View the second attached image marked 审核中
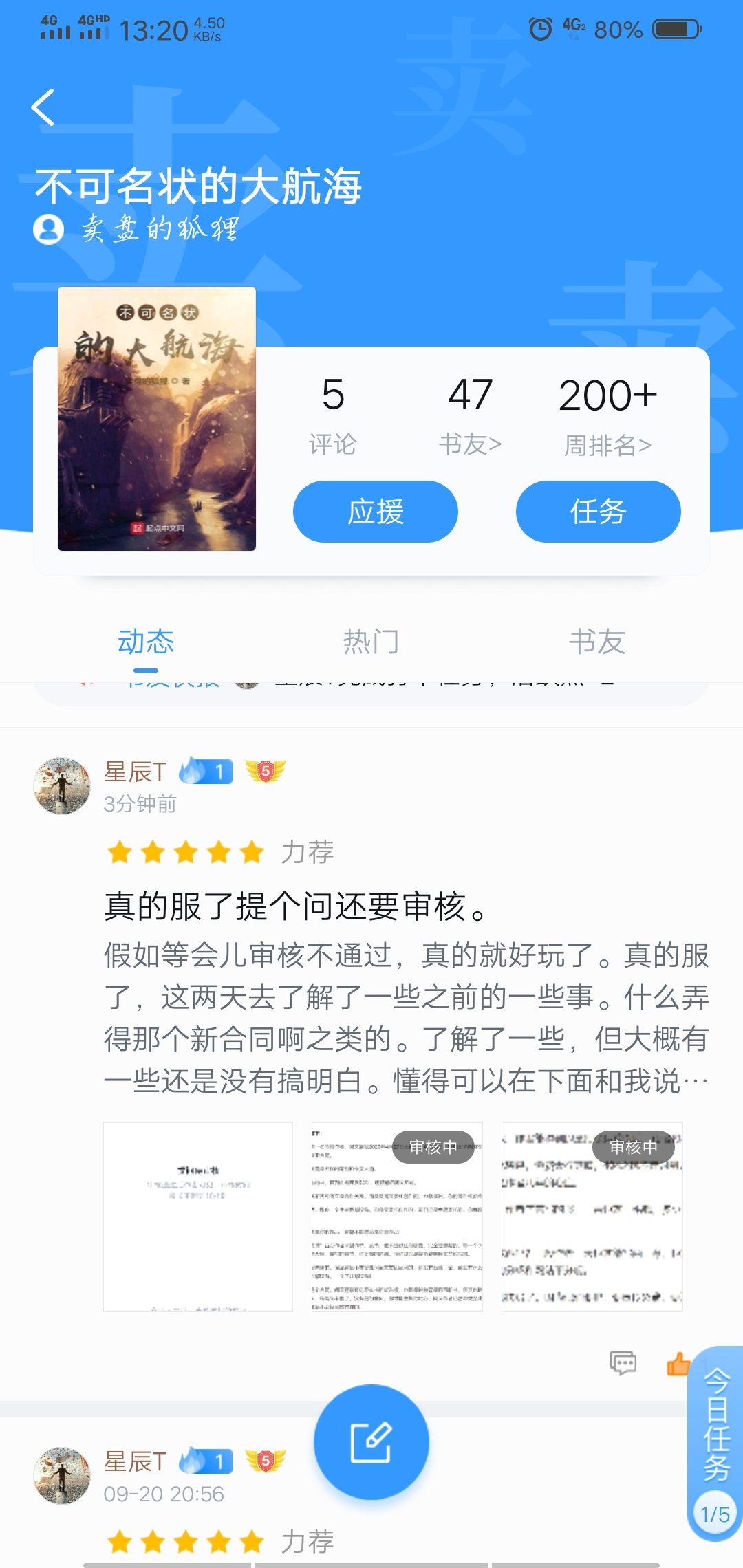 [x=397, y=1217]
